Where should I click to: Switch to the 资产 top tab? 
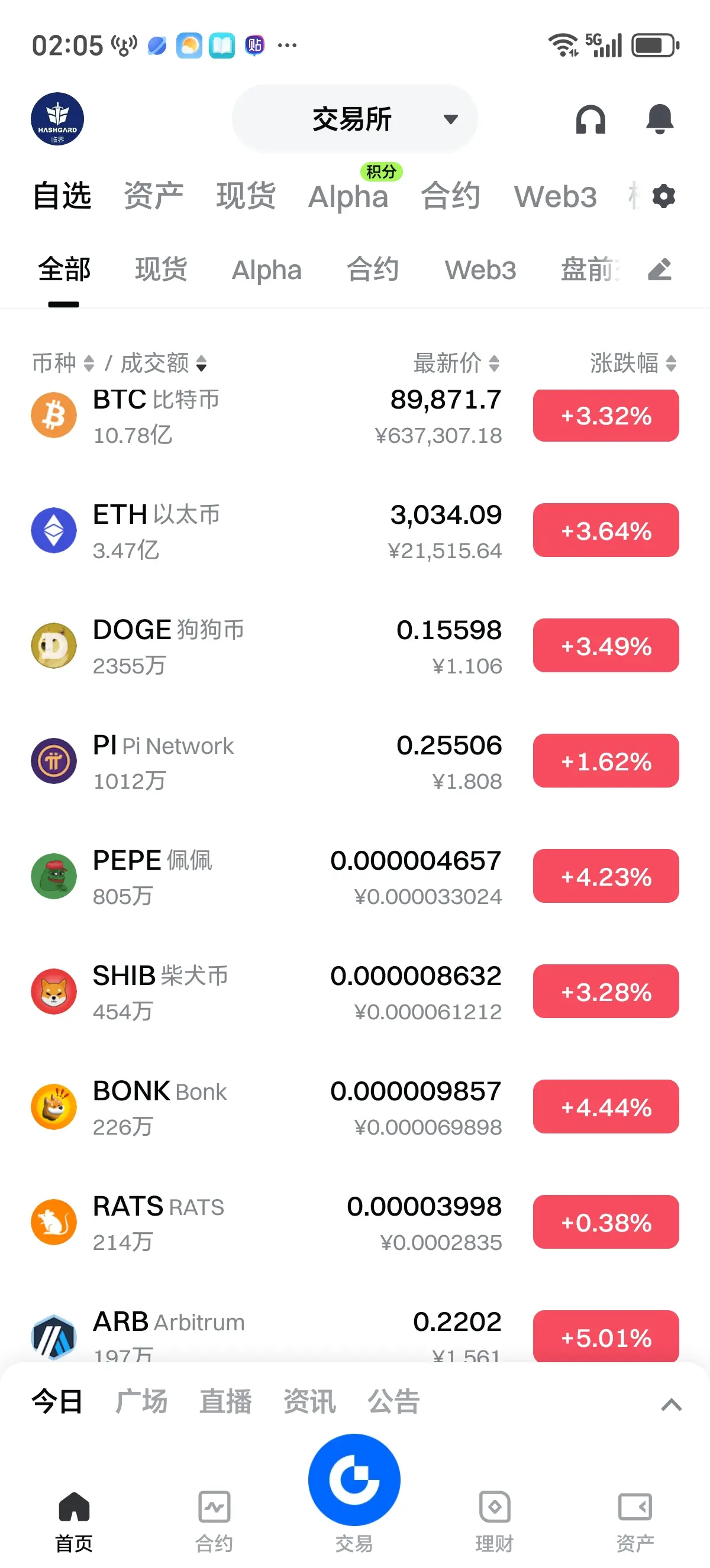(x=153, y=196)
